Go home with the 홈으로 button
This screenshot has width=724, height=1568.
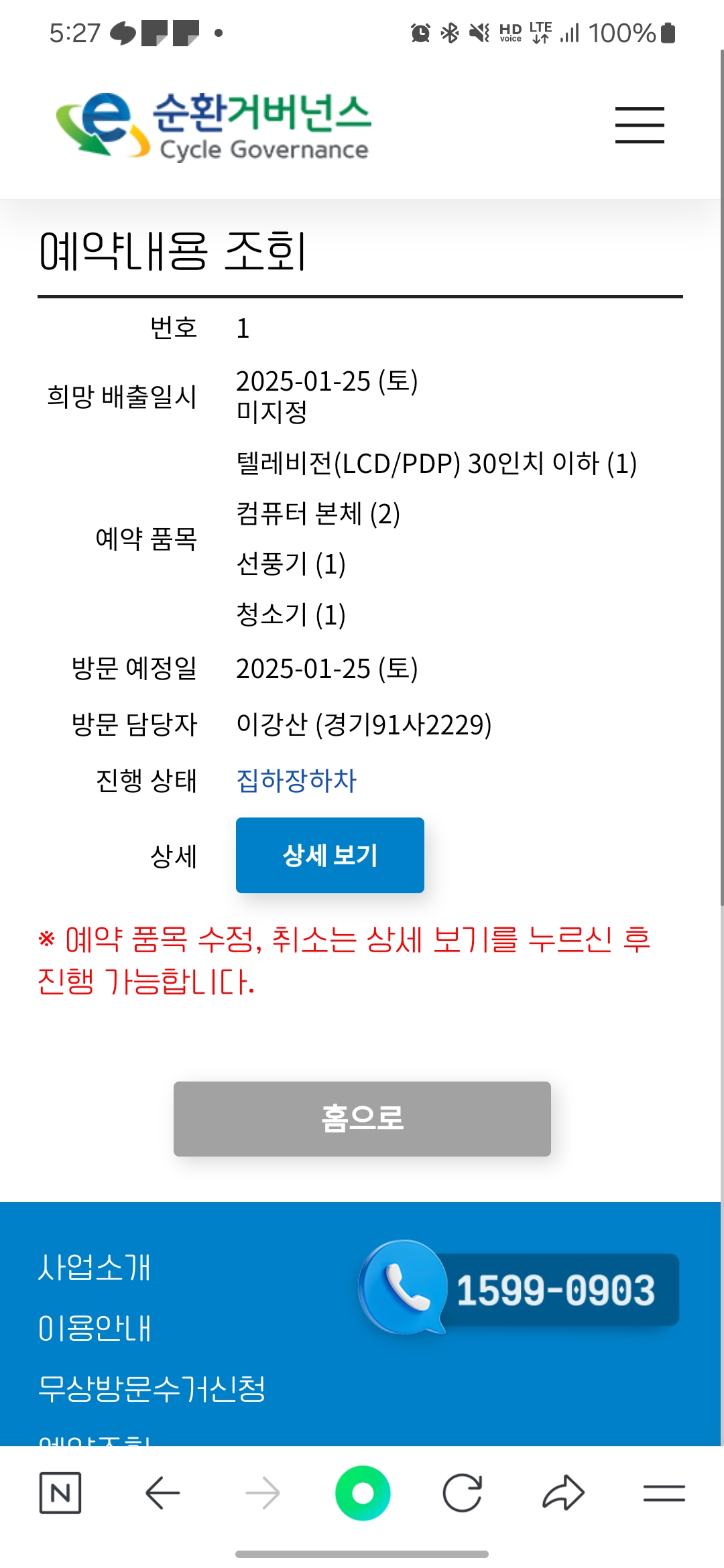pyautogui.click(x=362, y=1118)
